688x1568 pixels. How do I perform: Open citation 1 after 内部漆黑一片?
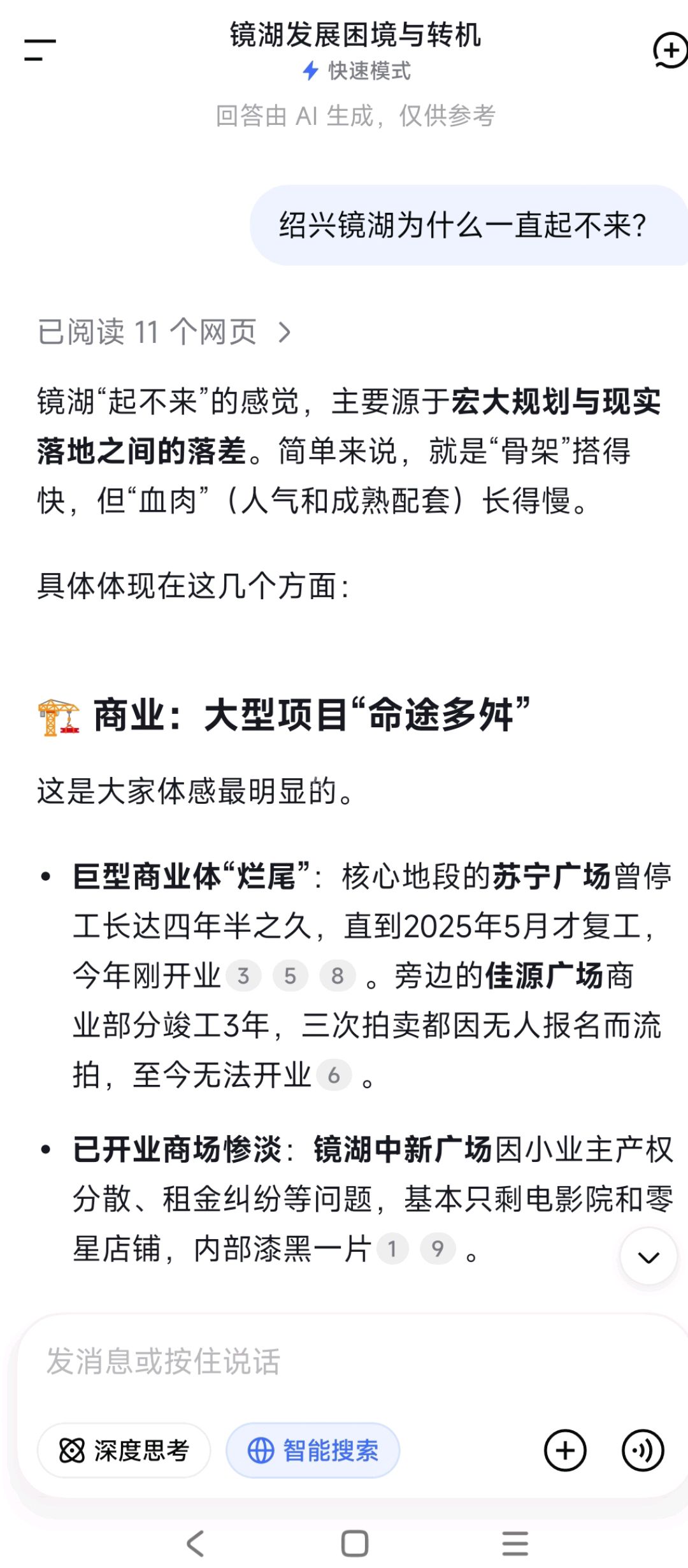(392, 1248)
